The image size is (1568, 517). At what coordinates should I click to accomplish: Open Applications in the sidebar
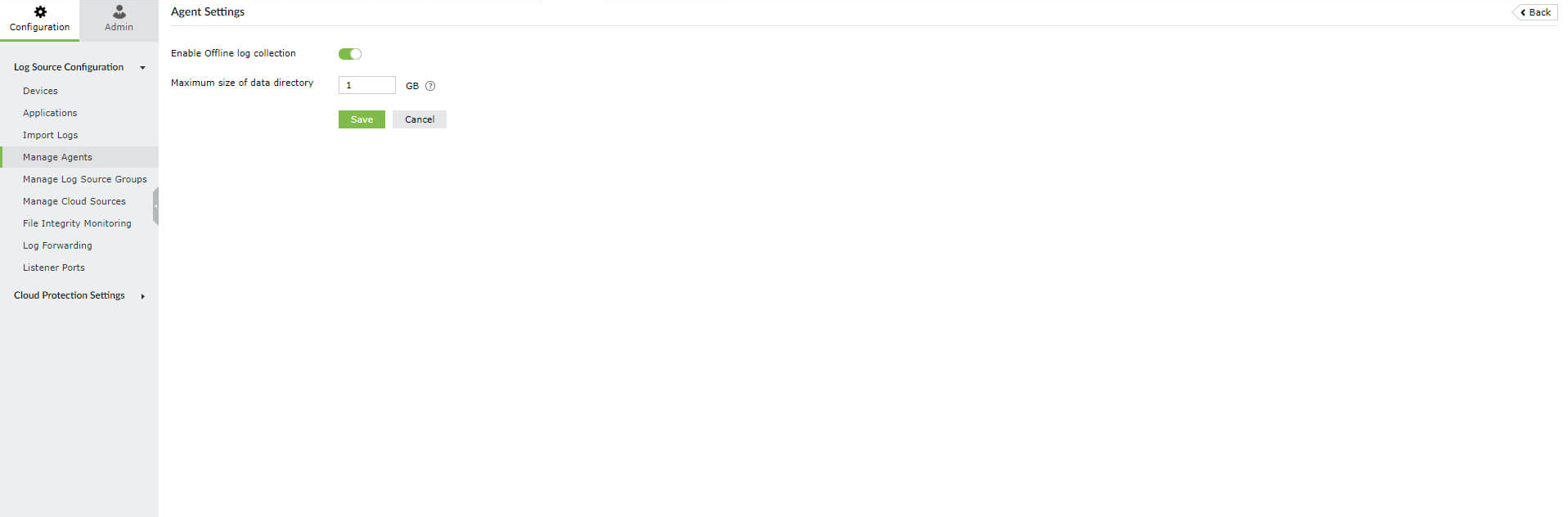pyautogui.click(x=50, y=113)
